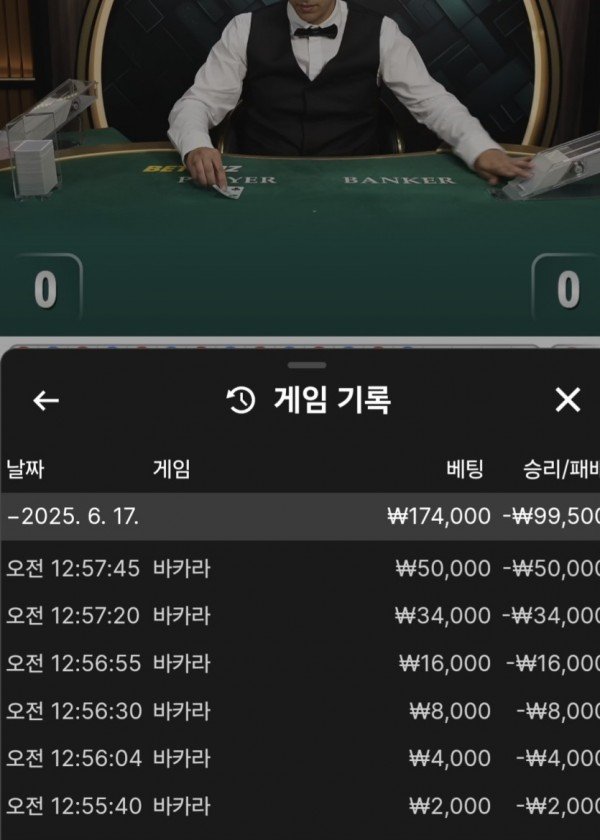This screenshot has width=600, height=840.
Task: Open the 12:56:55 baccarat record
Action: coord(300,663)
